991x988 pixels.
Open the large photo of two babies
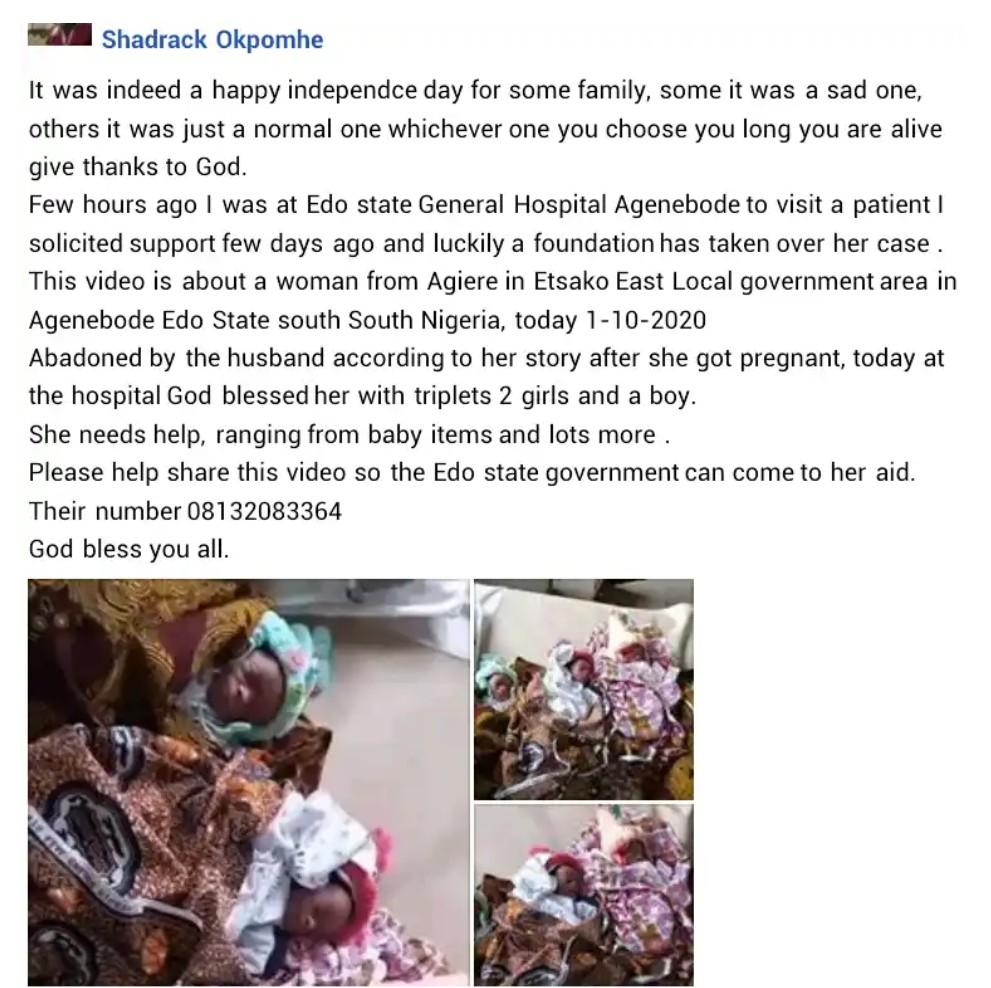click(248, 780)
